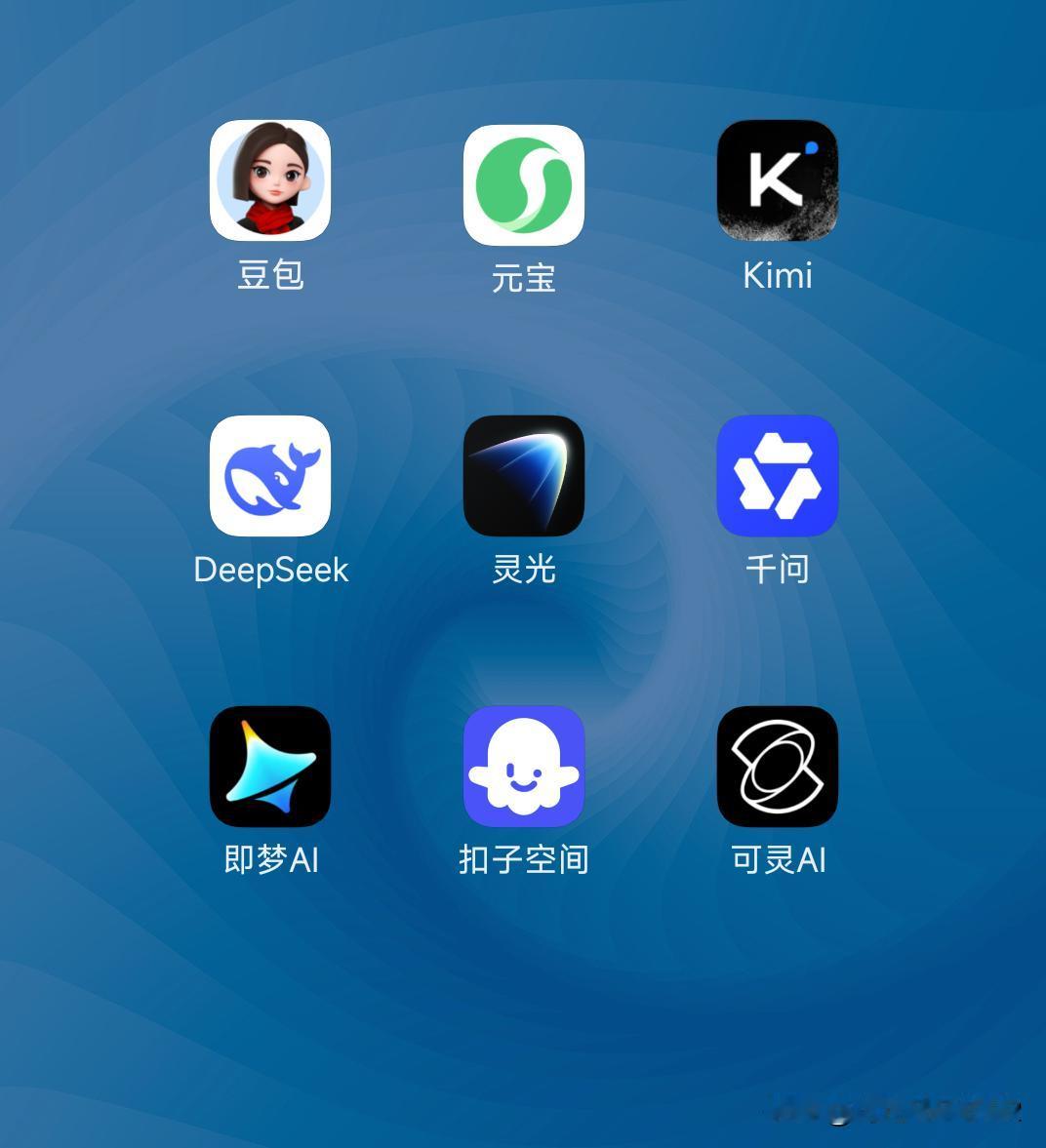Image resolution: width=1046 pixels, height=1148 pixels.
Task: Select the 可灵AI label text
Action: tap(778, 861)
